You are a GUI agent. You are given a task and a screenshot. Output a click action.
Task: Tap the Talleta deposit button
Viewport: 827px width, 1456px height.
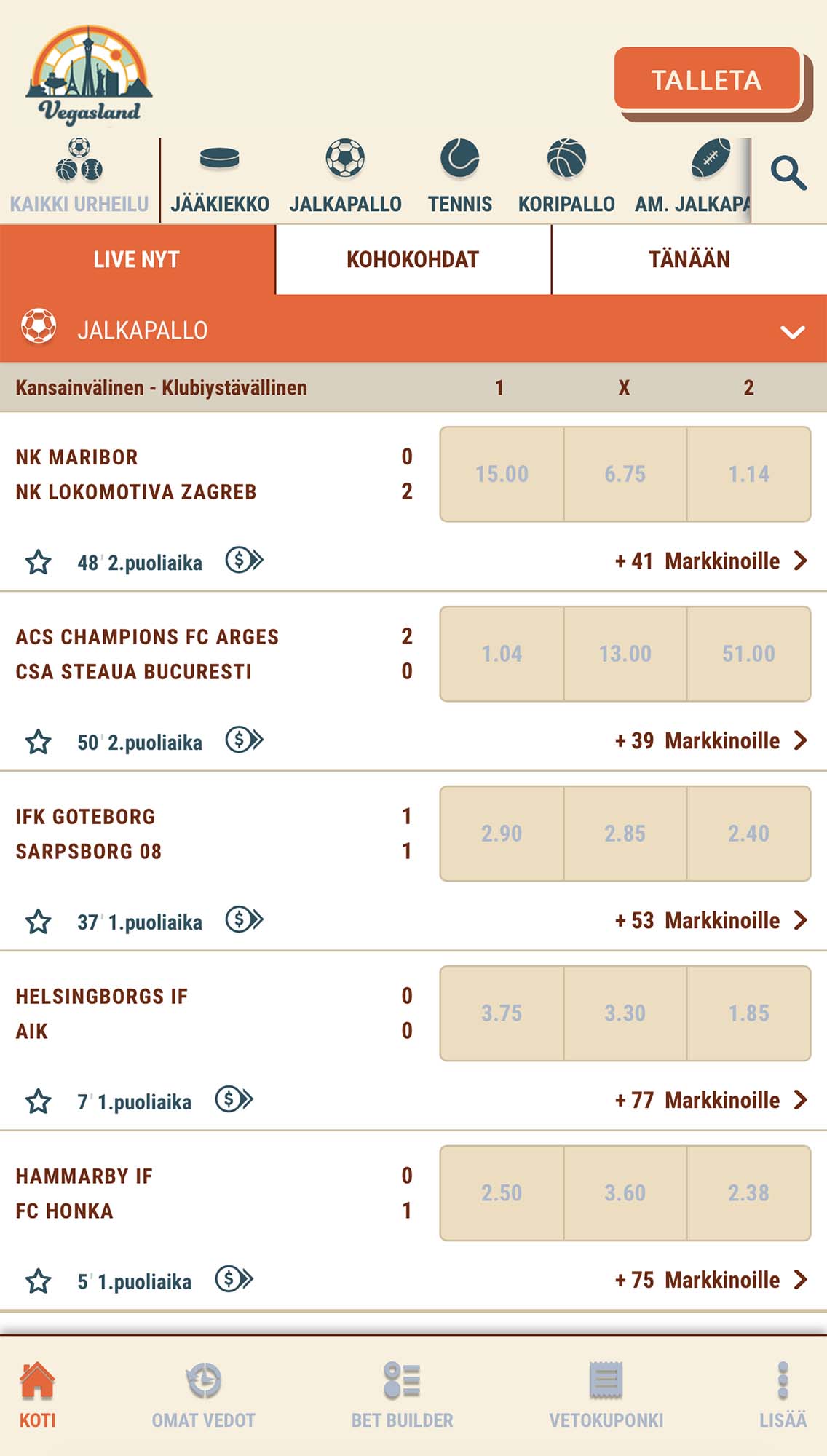click(708, 79)
